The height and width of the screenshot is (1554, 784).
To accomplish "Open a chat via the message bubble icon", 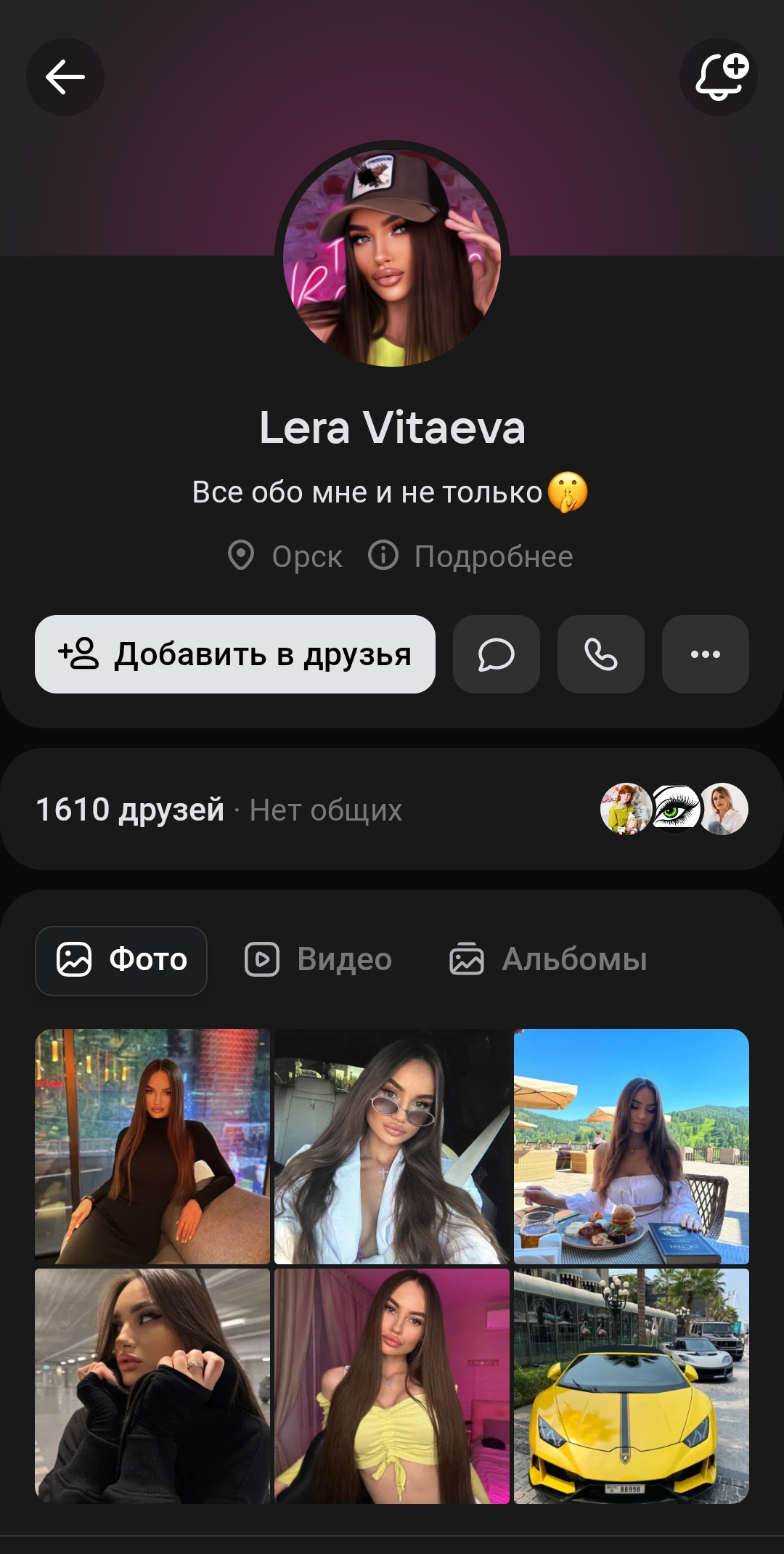I will (497, 654).
